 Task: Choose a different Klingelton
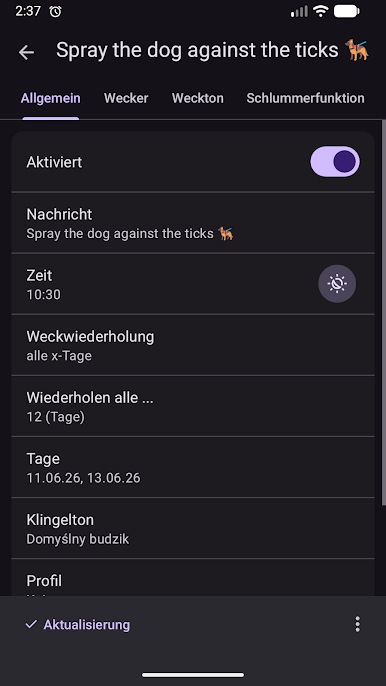(x=193, y=528)
